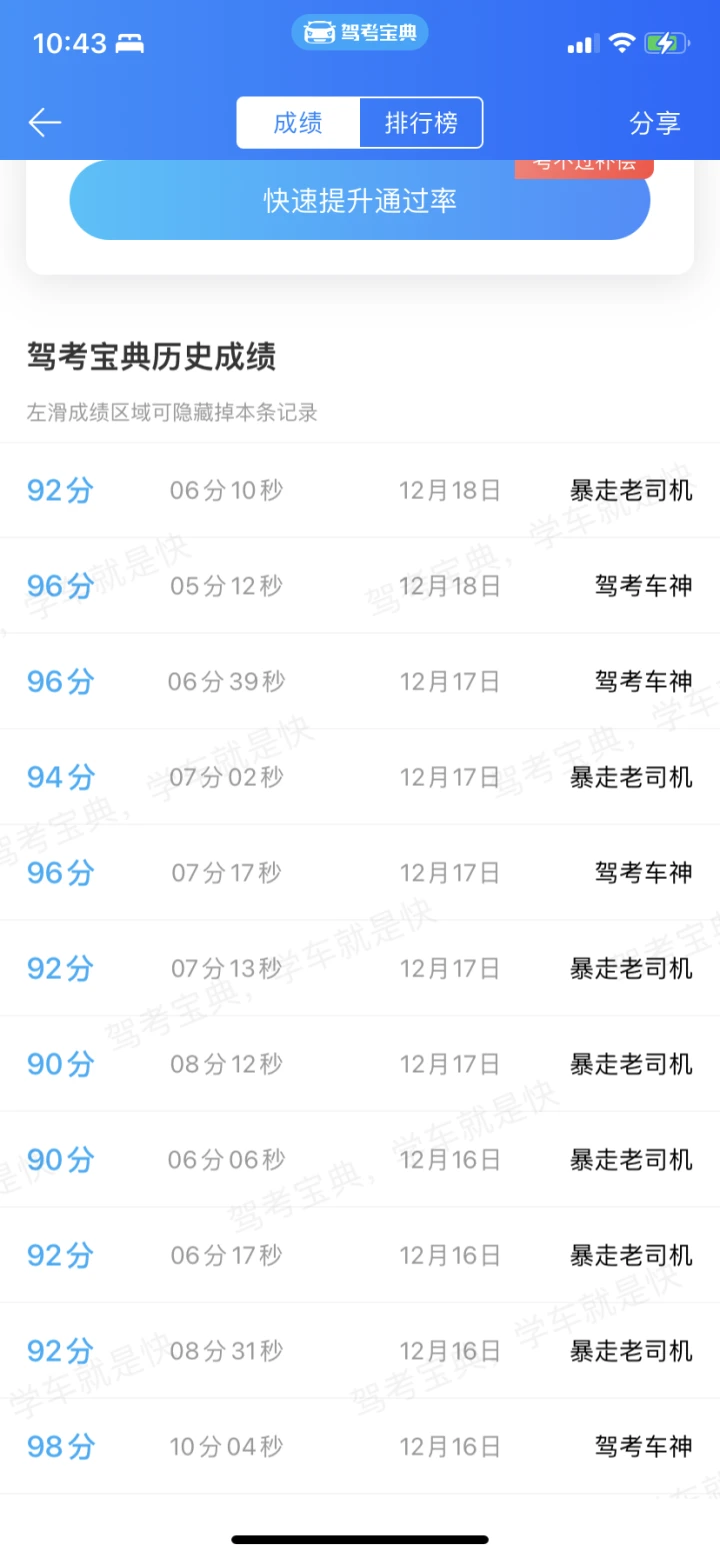Open the 92分 record with time 06分17秒
The width and height of the screenshot is (720, 1558).
click(x=360, y=1255)
